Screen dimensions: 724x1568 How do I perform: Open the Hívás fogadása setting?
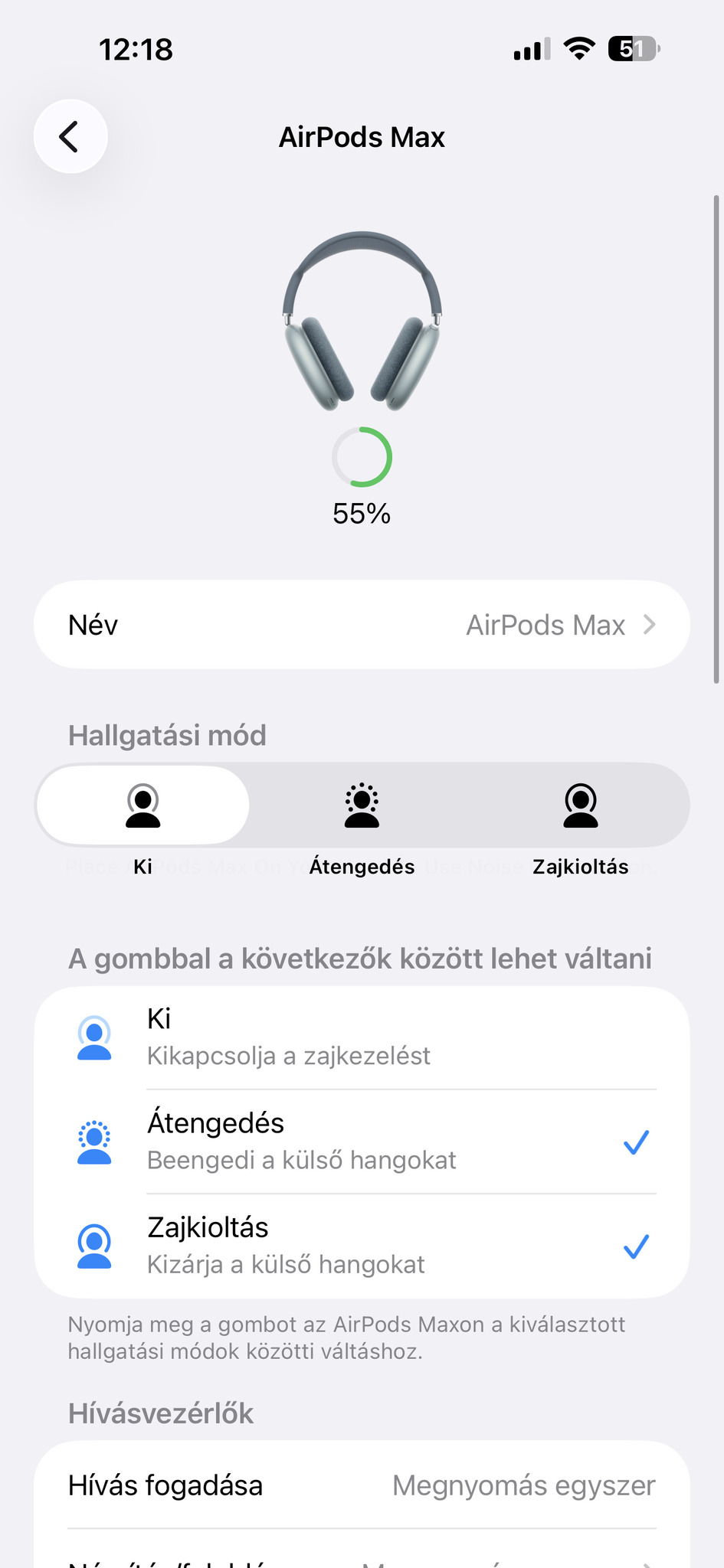click(x=362, y=1485)
